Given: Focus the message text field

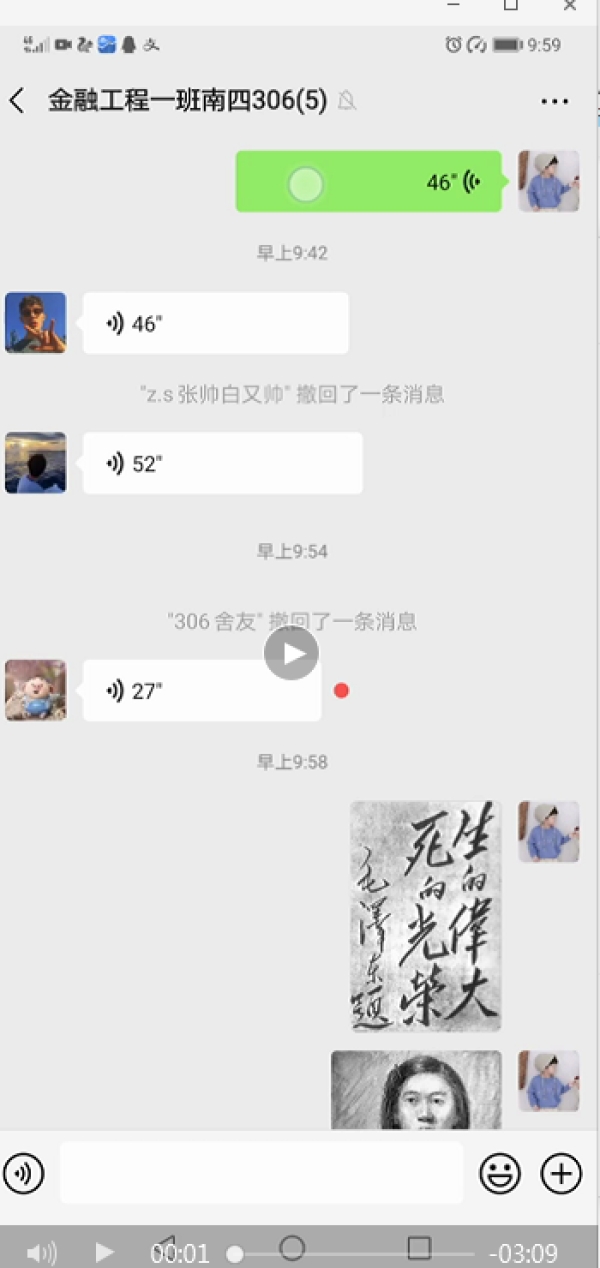Looking at the screenshot, I should [x=261, y=1173].
